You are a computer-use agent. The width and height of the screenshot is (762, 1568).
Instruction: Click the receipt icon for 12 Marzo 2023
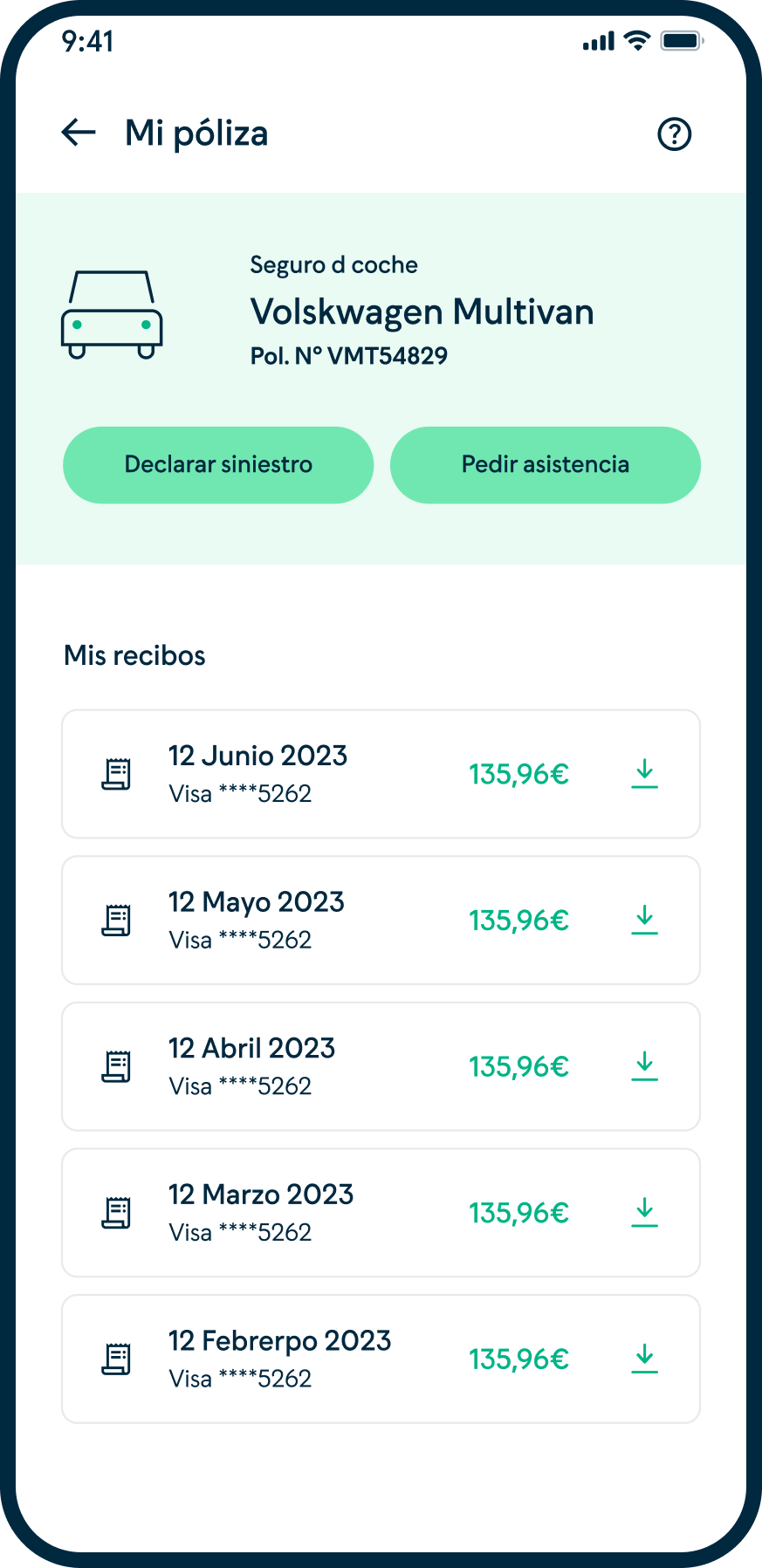tap(114, 1212)
